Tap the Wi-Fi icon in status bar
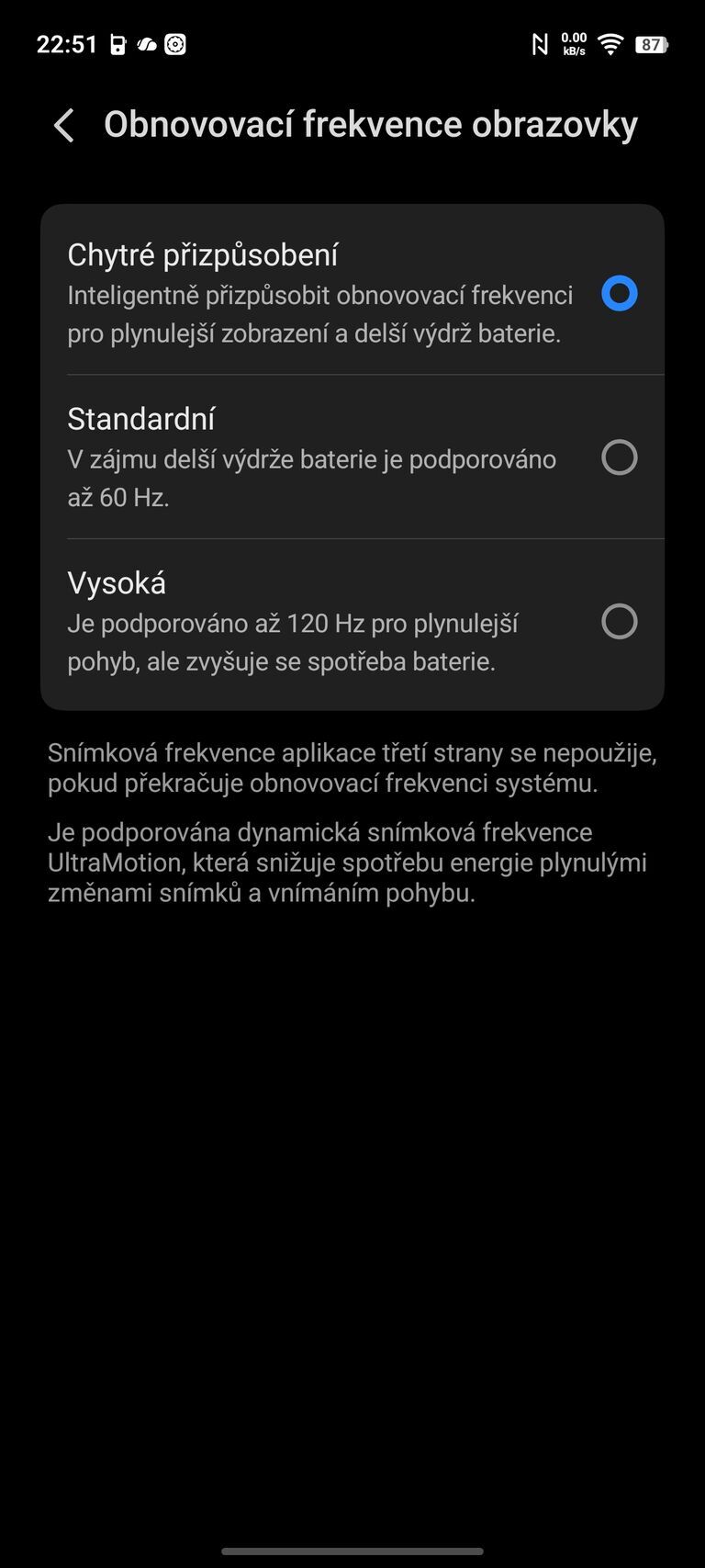This screenshot has width=705, height=1568. point(610,43)
